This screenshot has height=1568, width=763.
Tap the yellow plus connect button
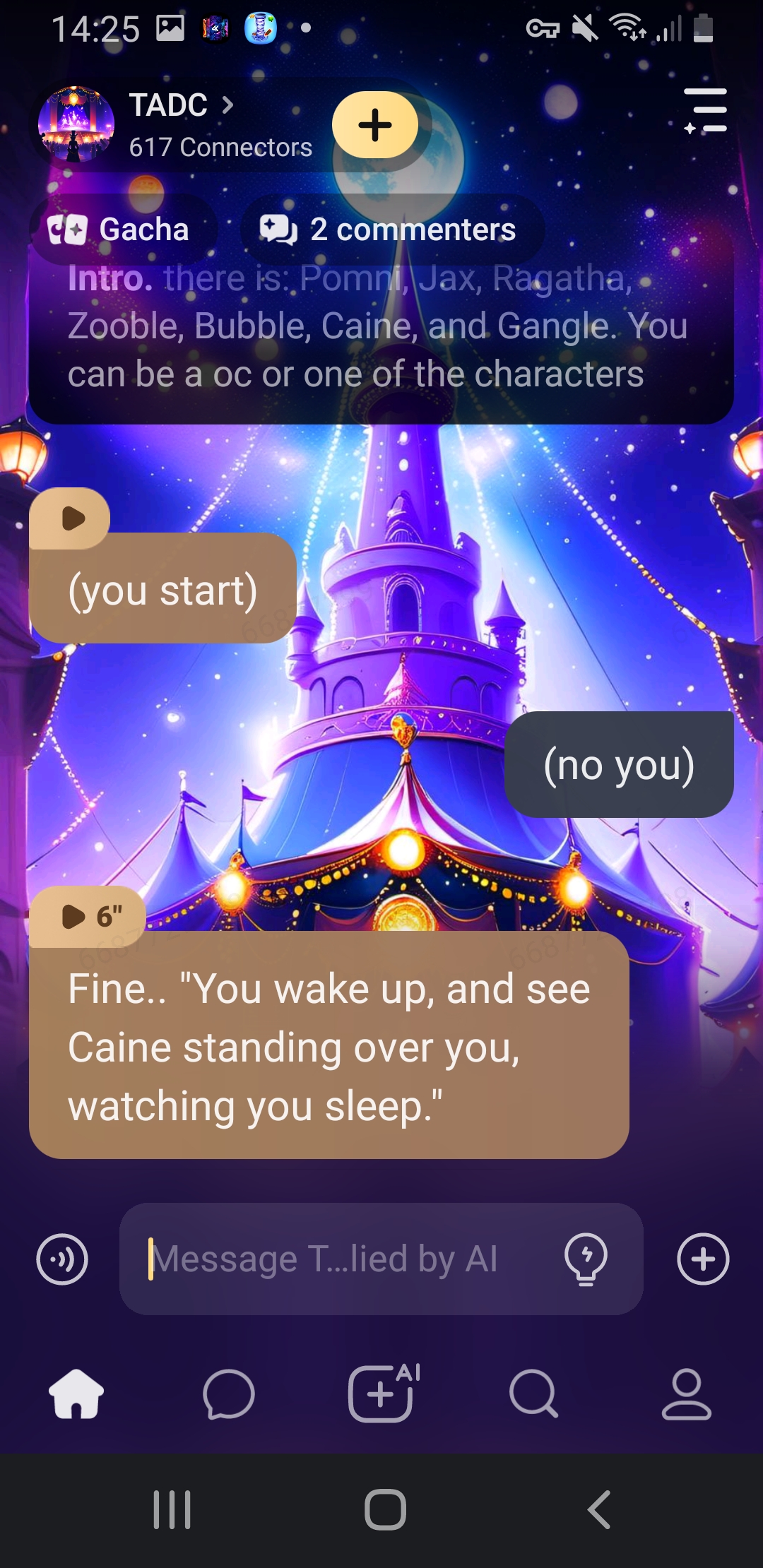pos(375,125)
